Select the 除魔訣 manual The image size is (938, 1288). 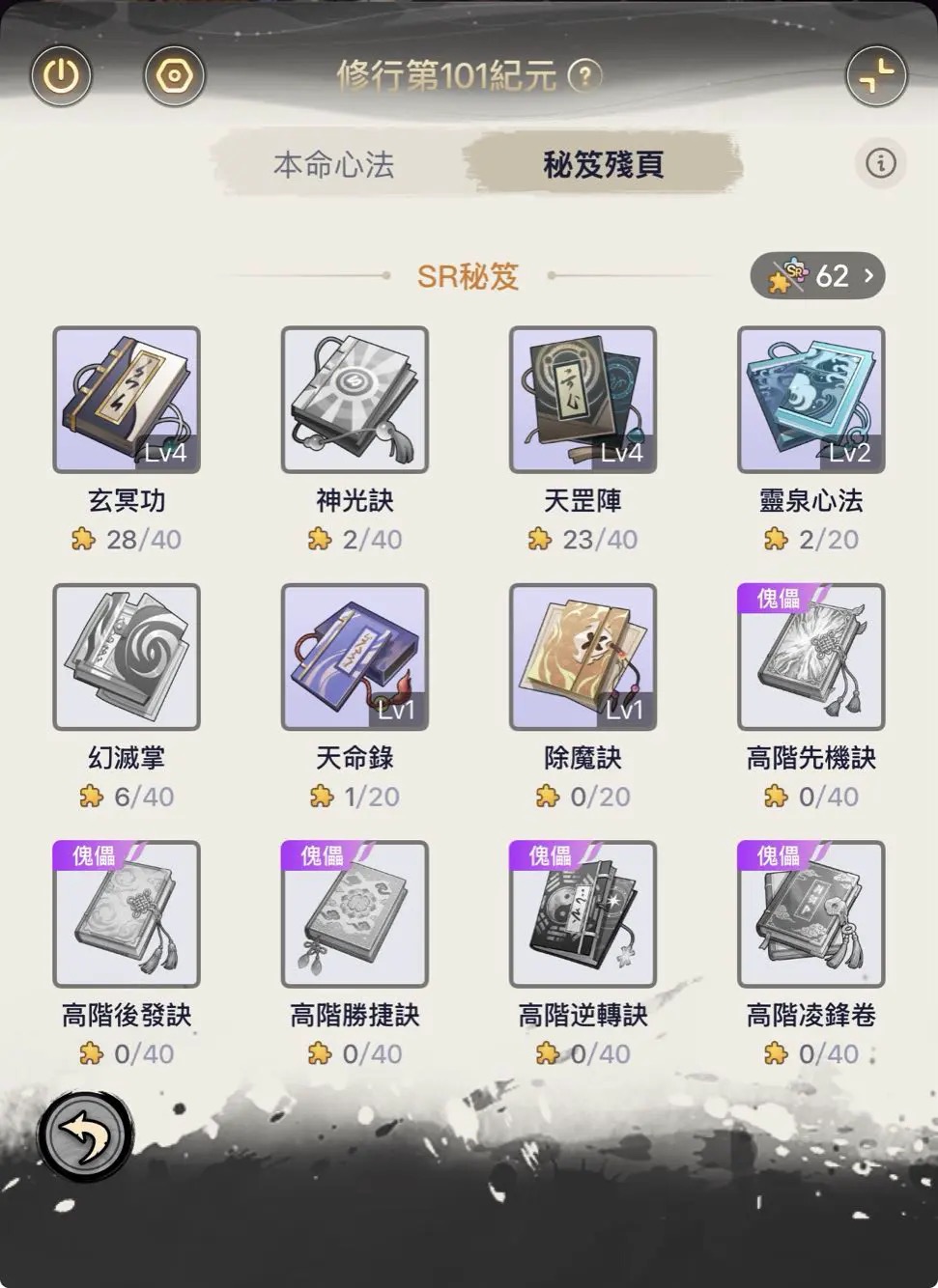point(583,657)
